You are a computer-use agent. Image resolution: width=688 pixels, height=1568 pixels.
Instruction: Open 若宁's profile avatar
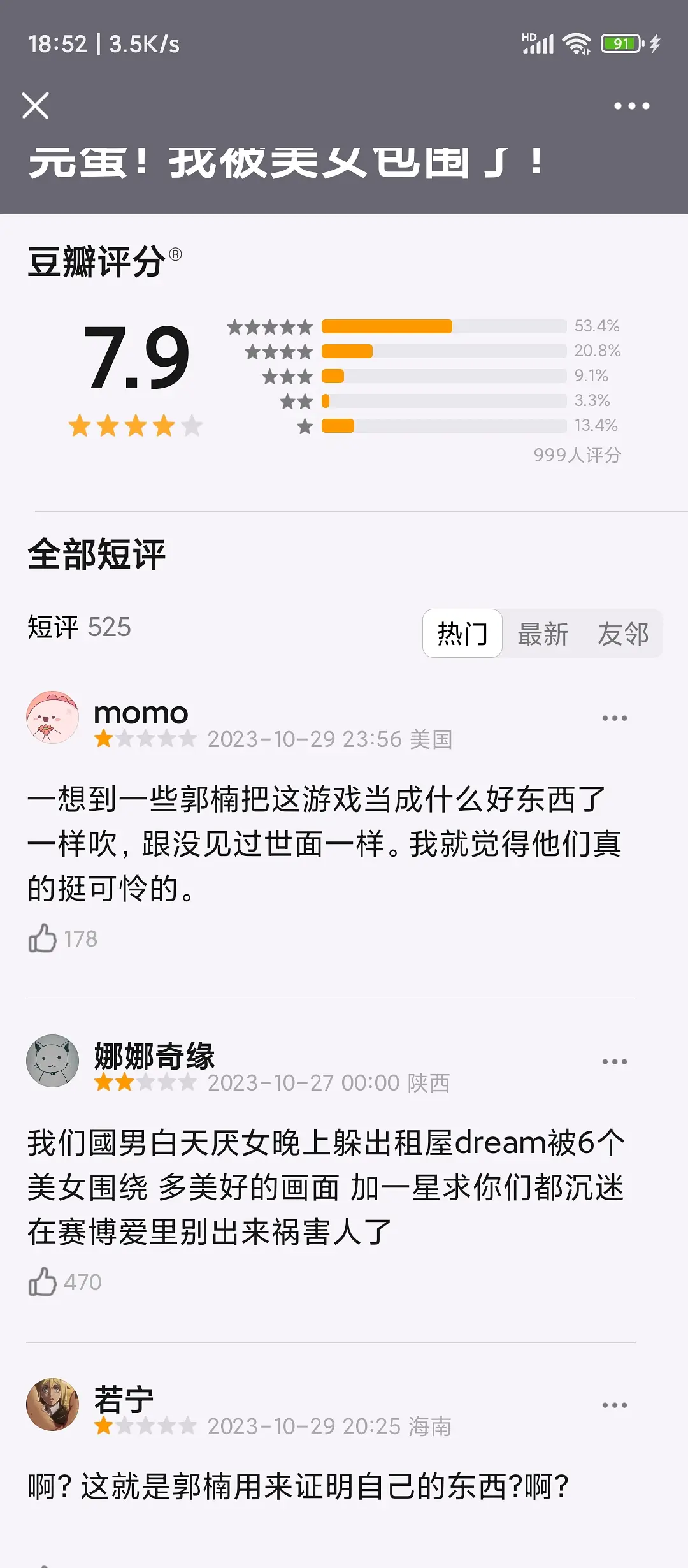[52, 1404]
